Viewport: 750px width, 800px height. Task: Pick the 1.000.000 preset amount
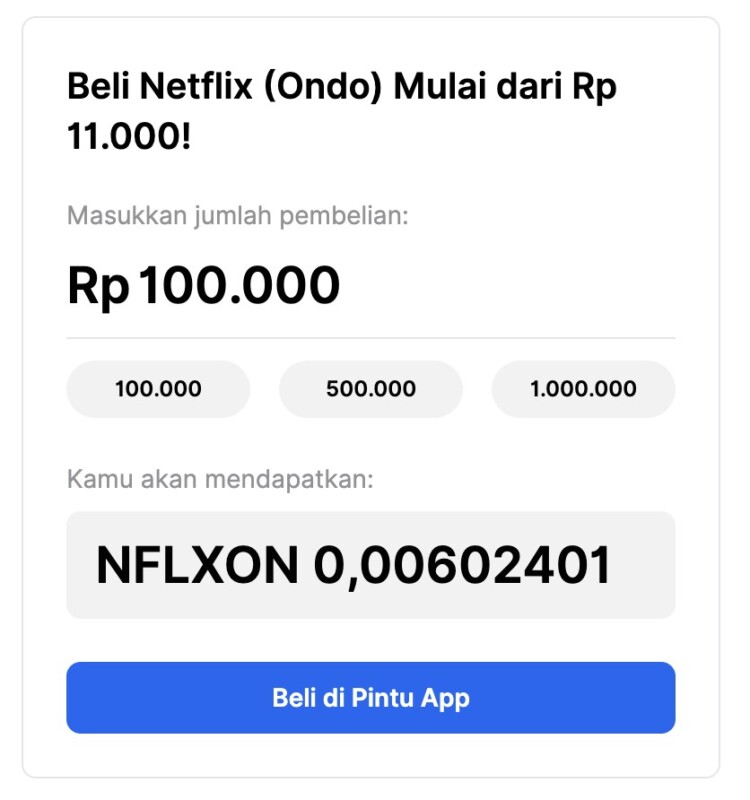click(583, 389)
